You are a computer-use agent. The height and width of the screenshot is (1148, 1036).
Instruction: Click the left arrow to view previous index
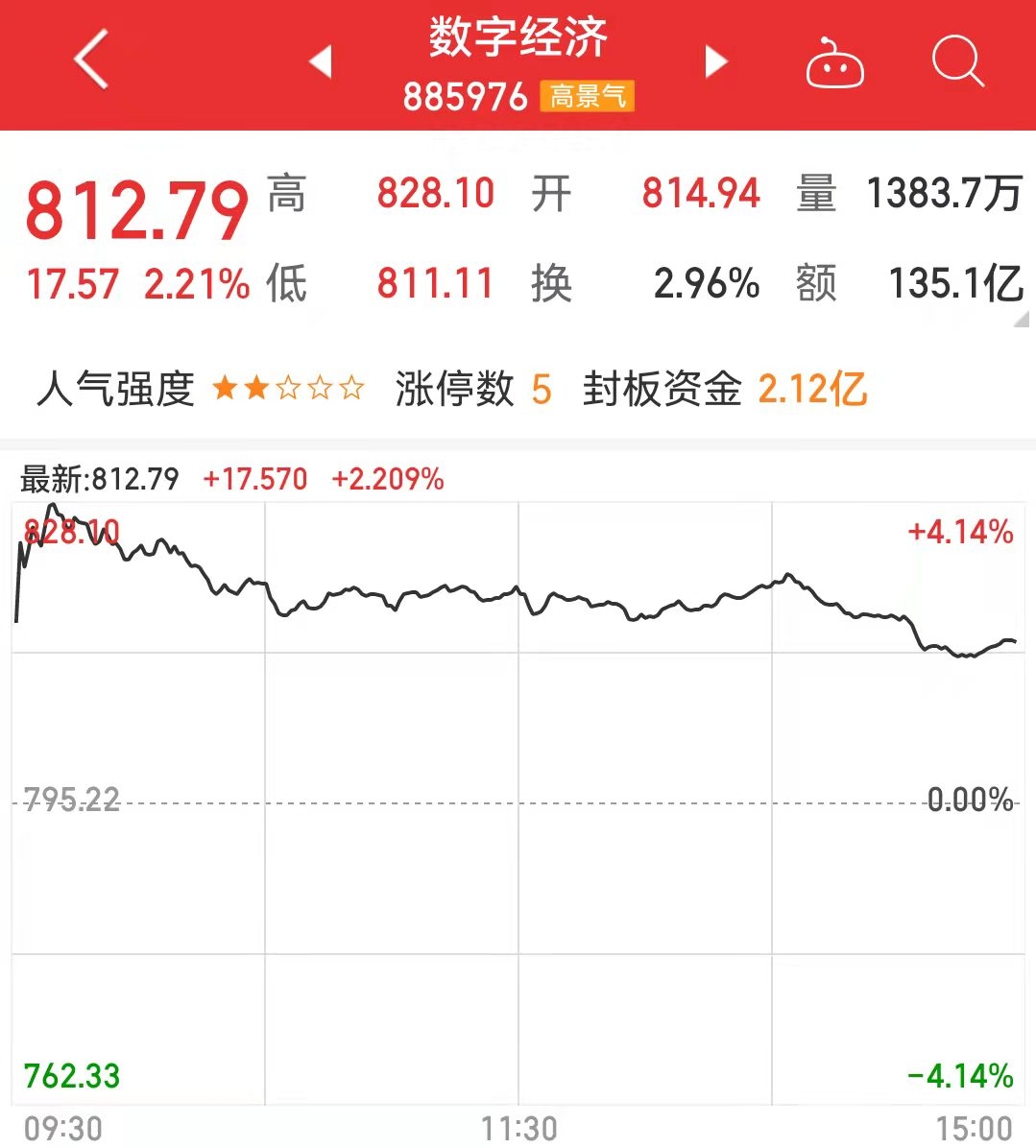pos(320,60)
